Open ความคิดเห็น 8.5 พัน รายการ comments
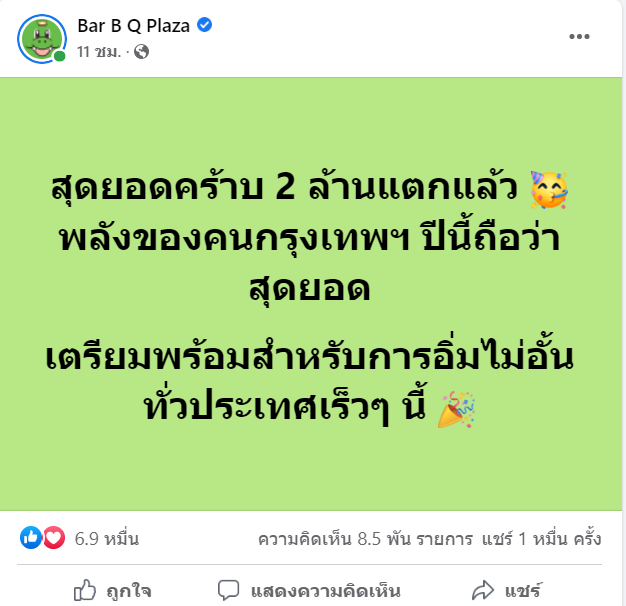Viewport: 626px width, 606px height. coord(364,539)
